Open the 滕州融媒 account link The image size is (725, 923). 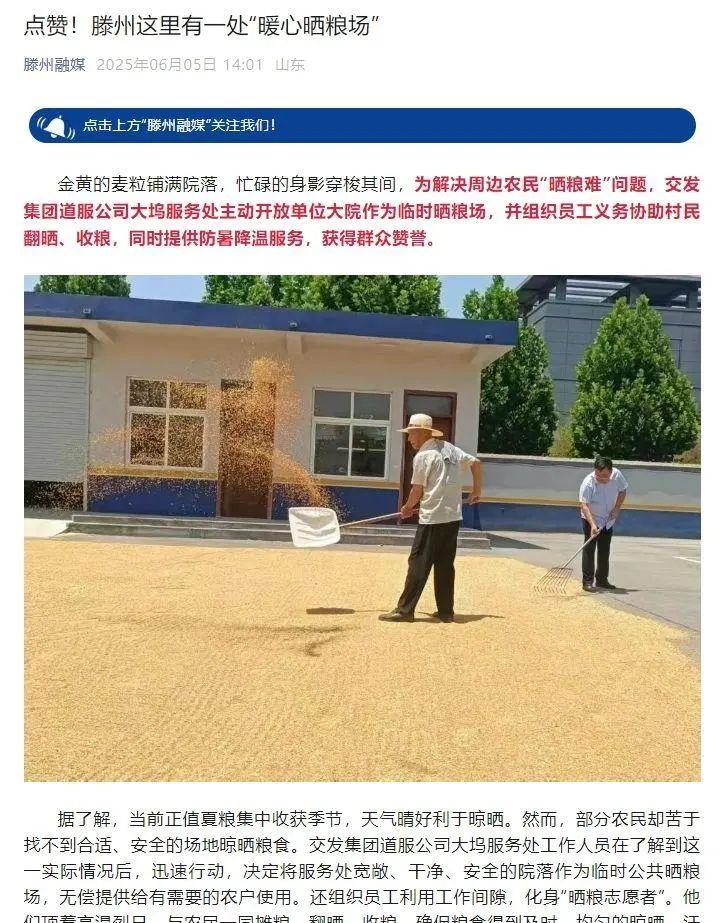pyautogui.click(x=54, y=65)
